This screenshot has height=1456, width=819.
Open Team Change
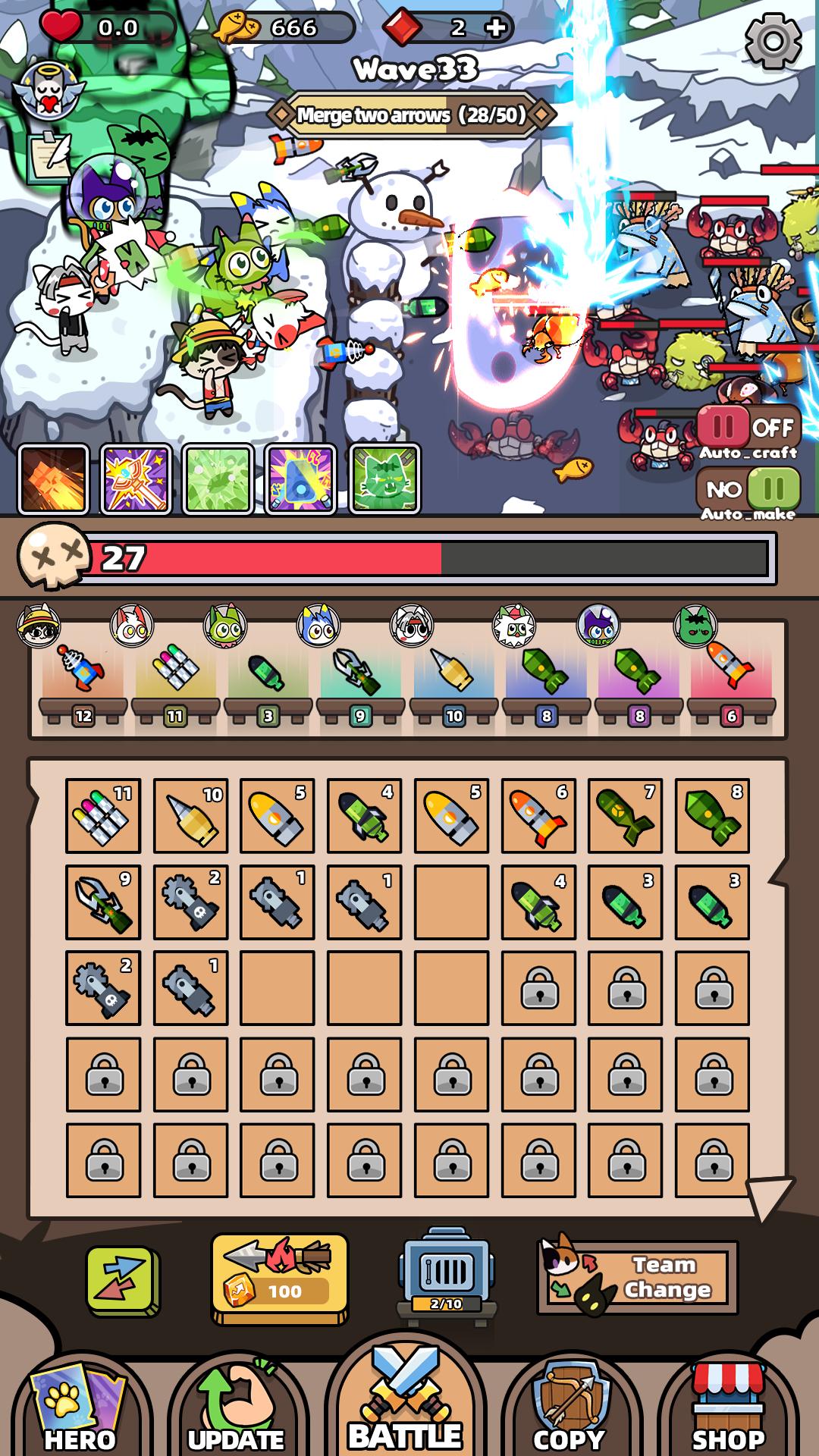tap(637, 1278)
